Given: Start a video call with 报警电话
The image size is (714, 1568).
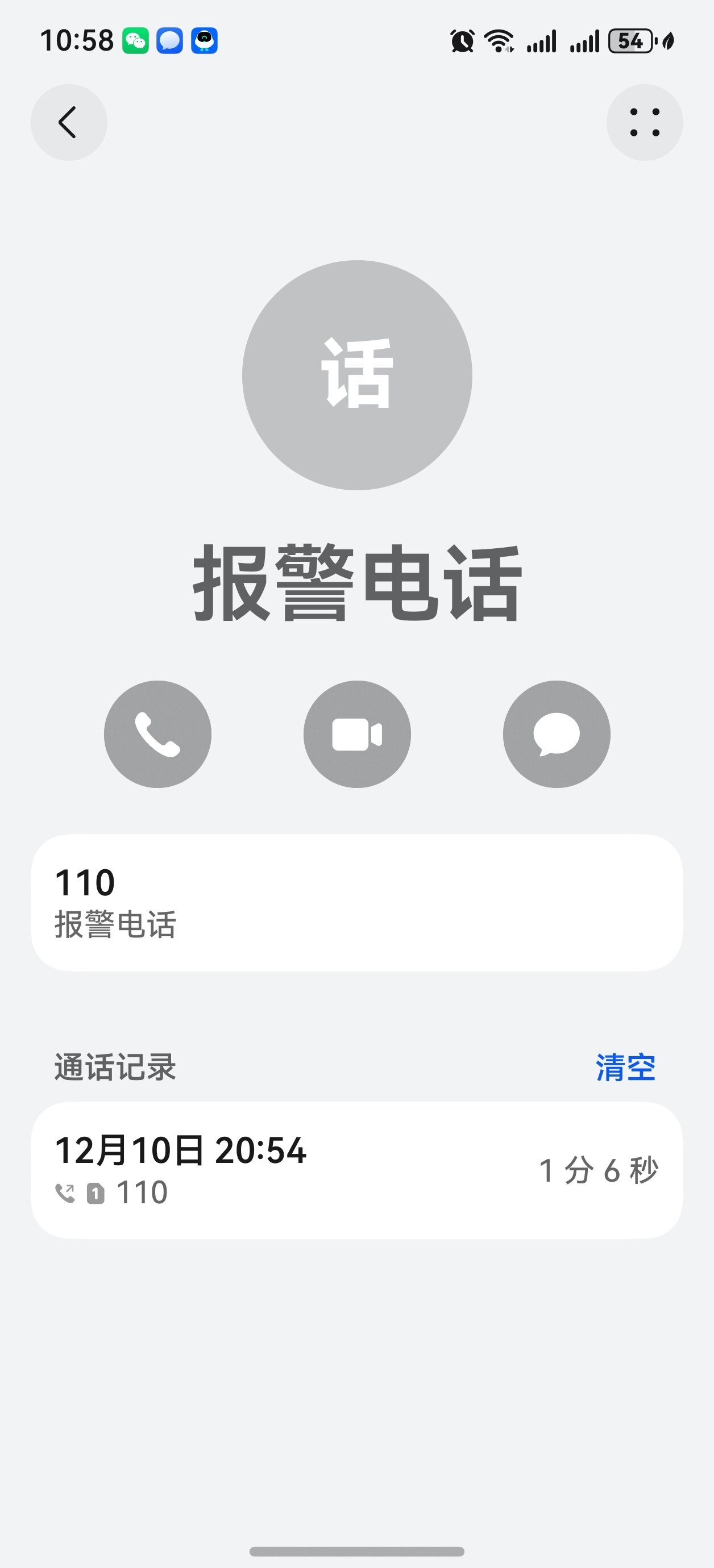Looking at the screenshot, I should pyautogui.click(x=357, y=734).
